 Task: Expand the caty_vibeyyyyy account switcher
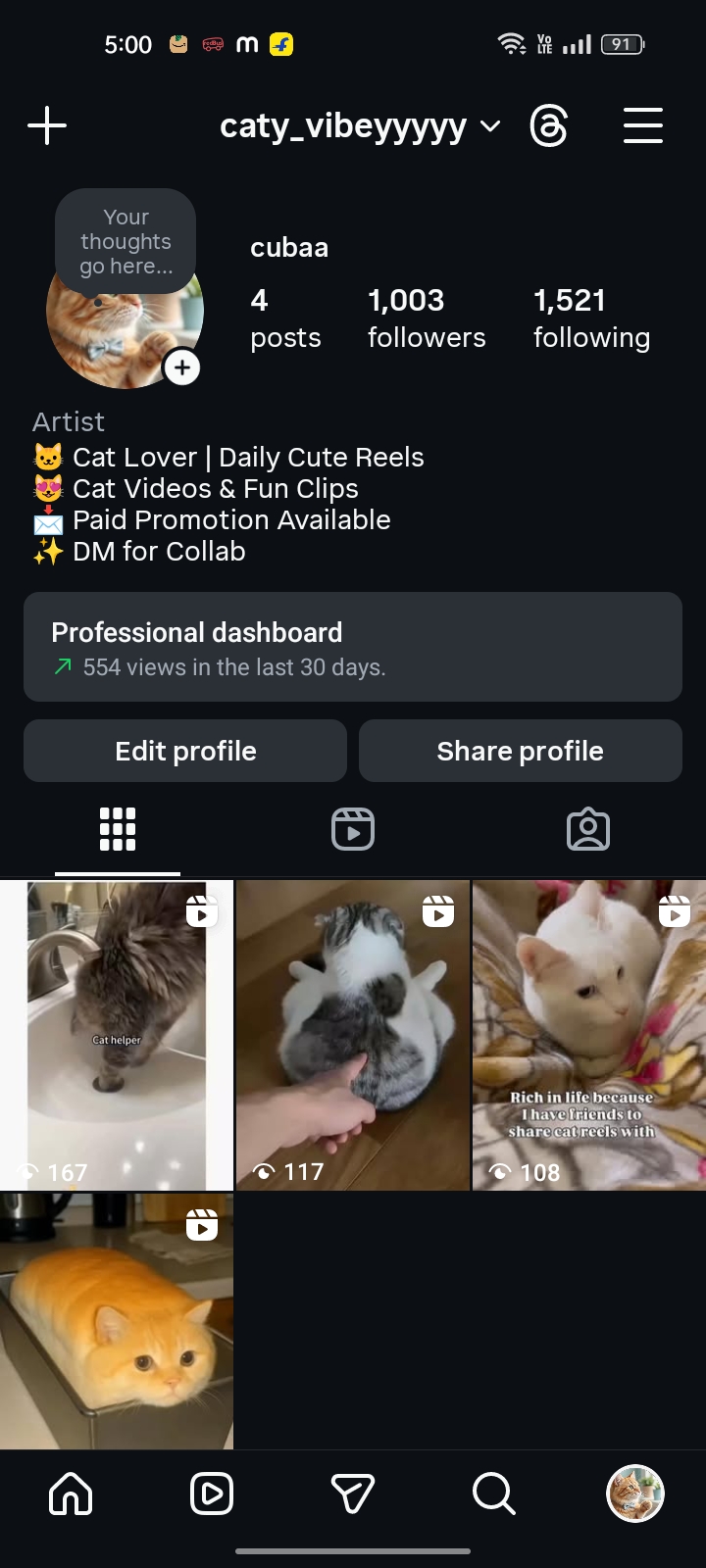point(358,125)
